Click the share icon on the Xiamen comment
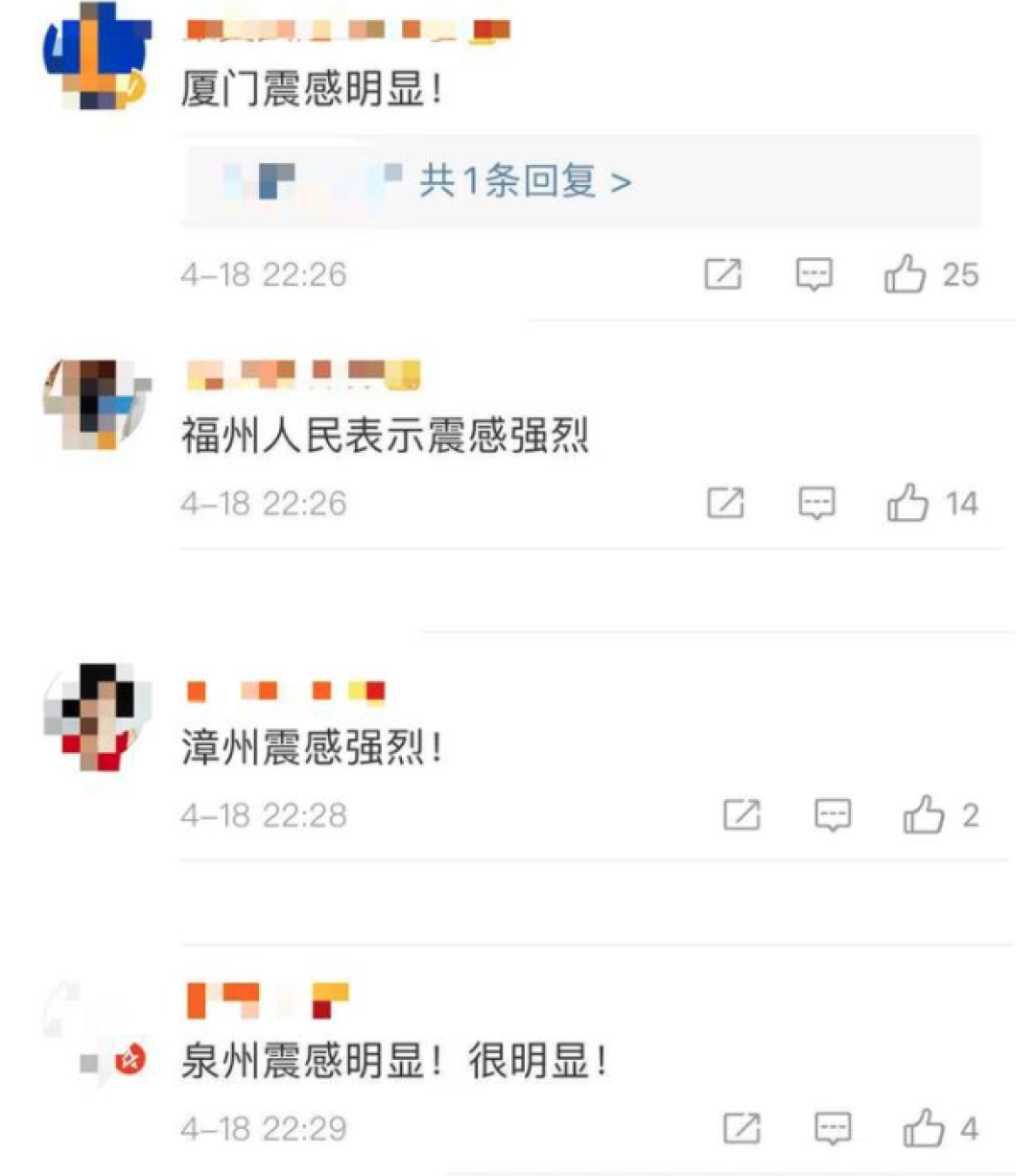The height and width of the screenshot is (1176, 1036). [x=725, y=275]
